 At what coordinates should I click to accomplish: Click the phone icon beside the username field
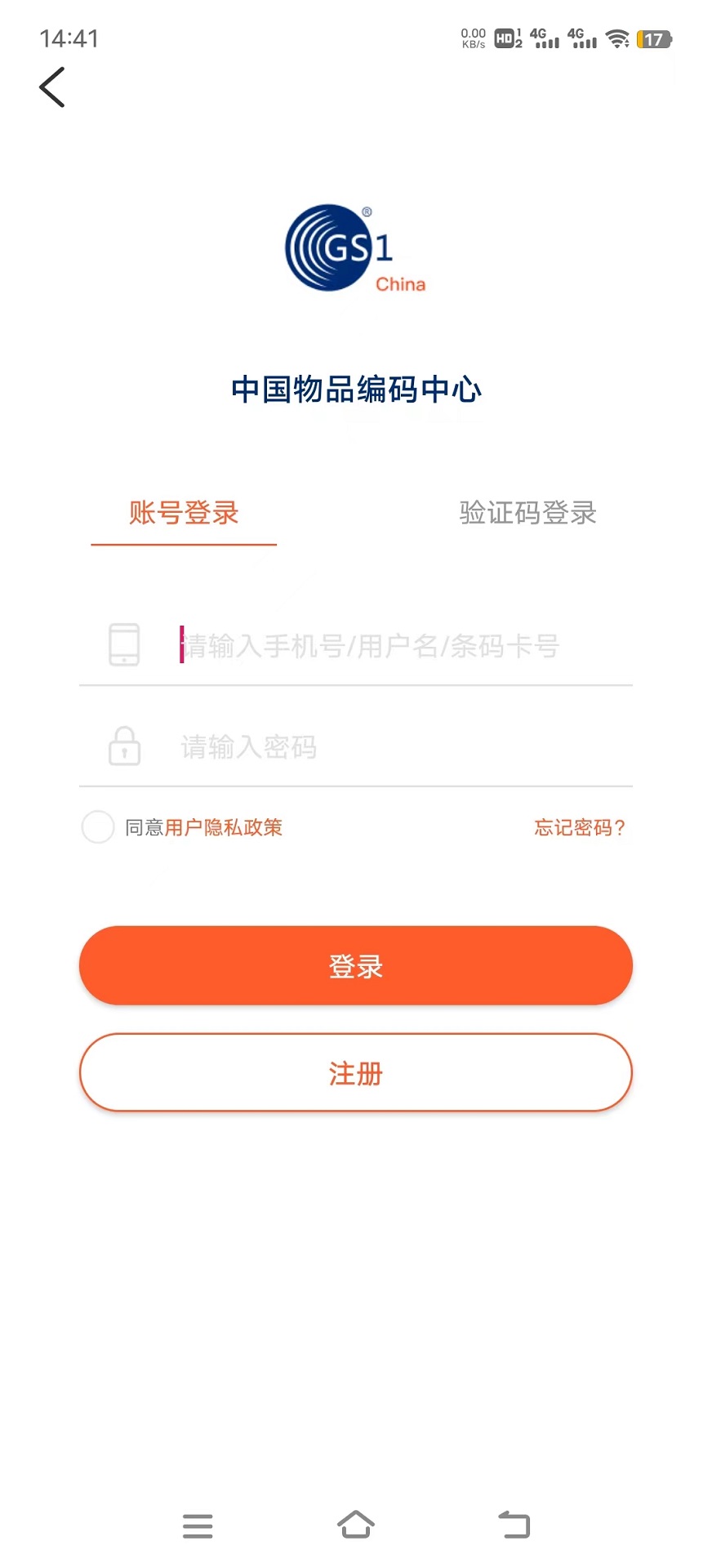pyautogui.click(x=123, y=645)
